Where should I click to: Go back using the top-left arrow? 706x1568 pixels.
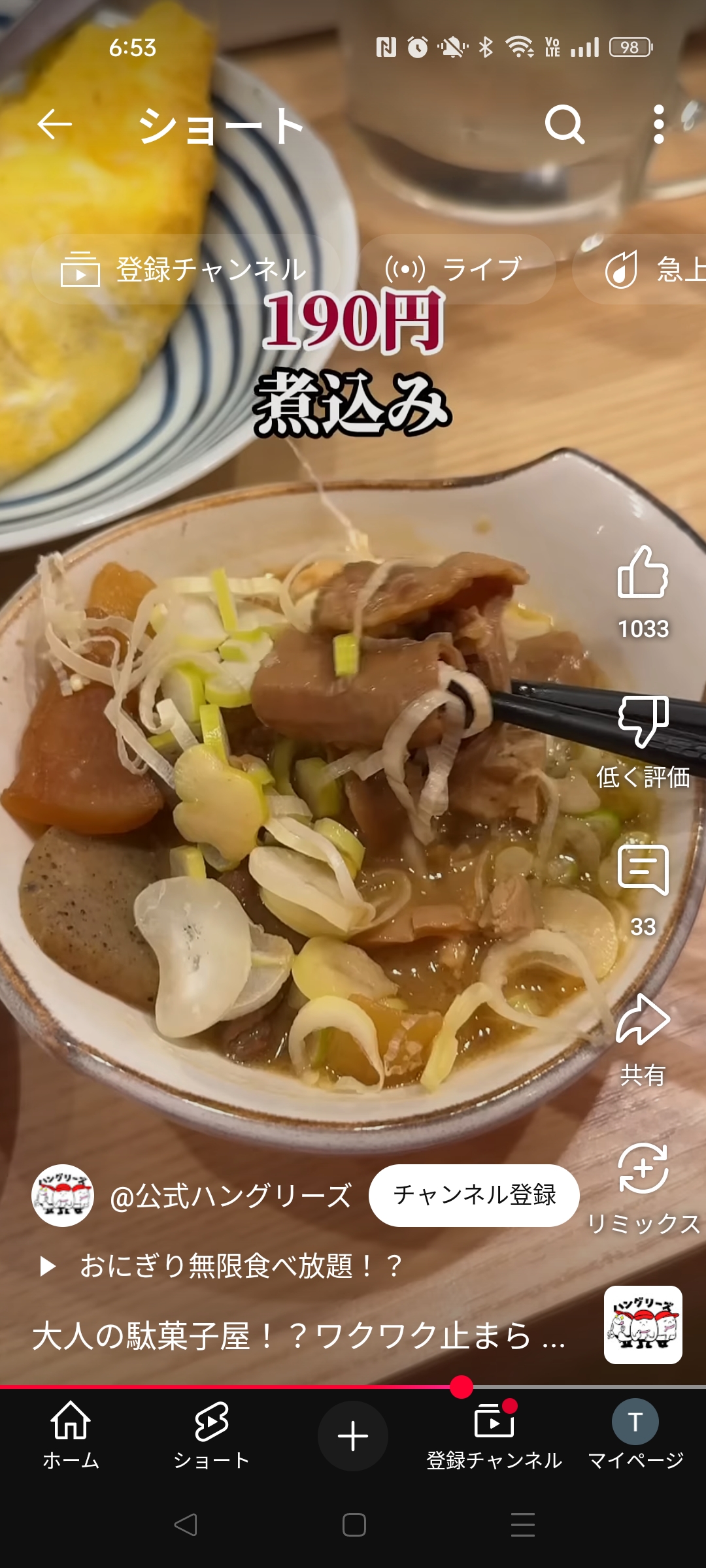pyautogui.click(x=54, y=124)
